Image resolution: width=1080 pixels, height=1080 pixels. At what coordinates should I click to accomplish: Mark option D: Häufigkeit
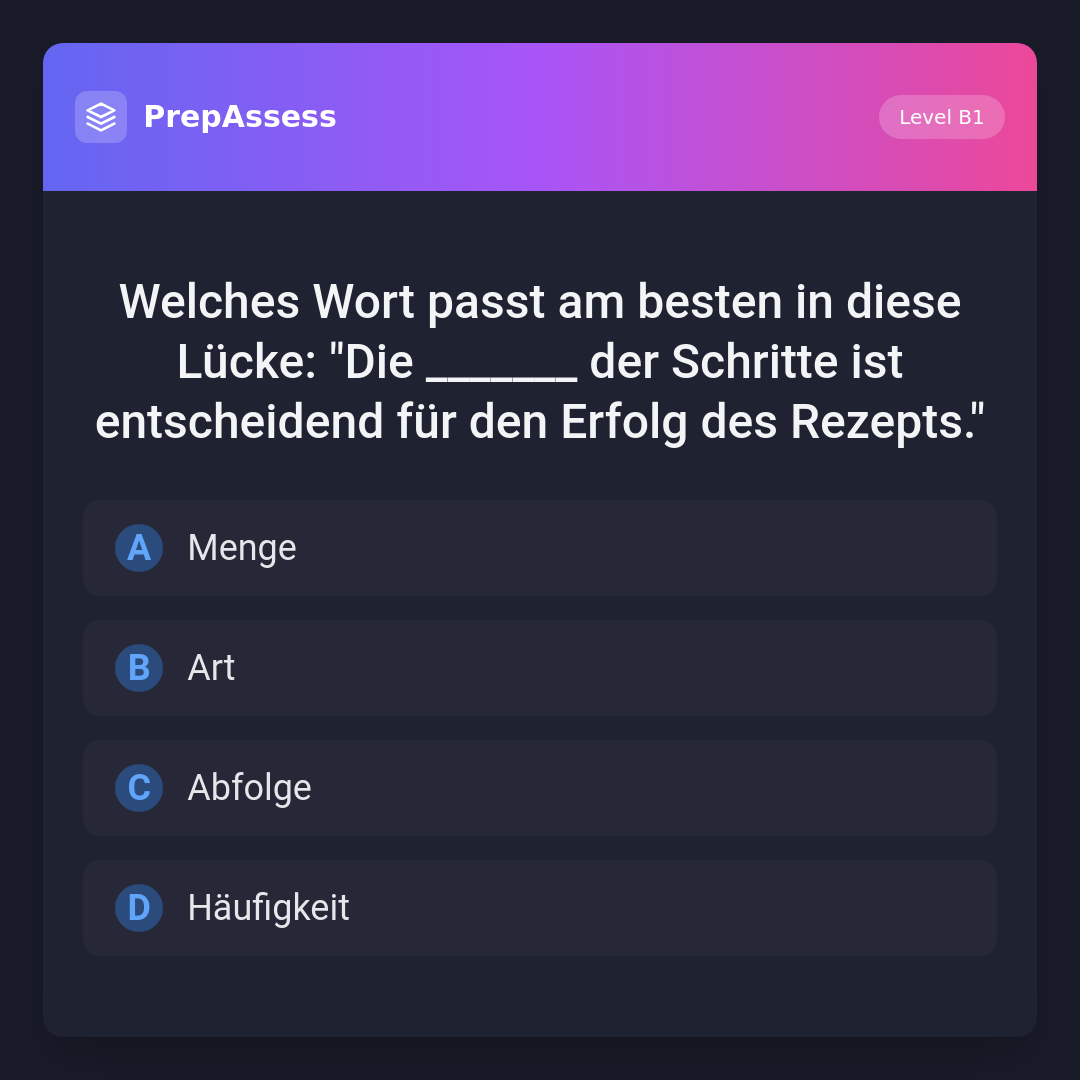[539, 908]
